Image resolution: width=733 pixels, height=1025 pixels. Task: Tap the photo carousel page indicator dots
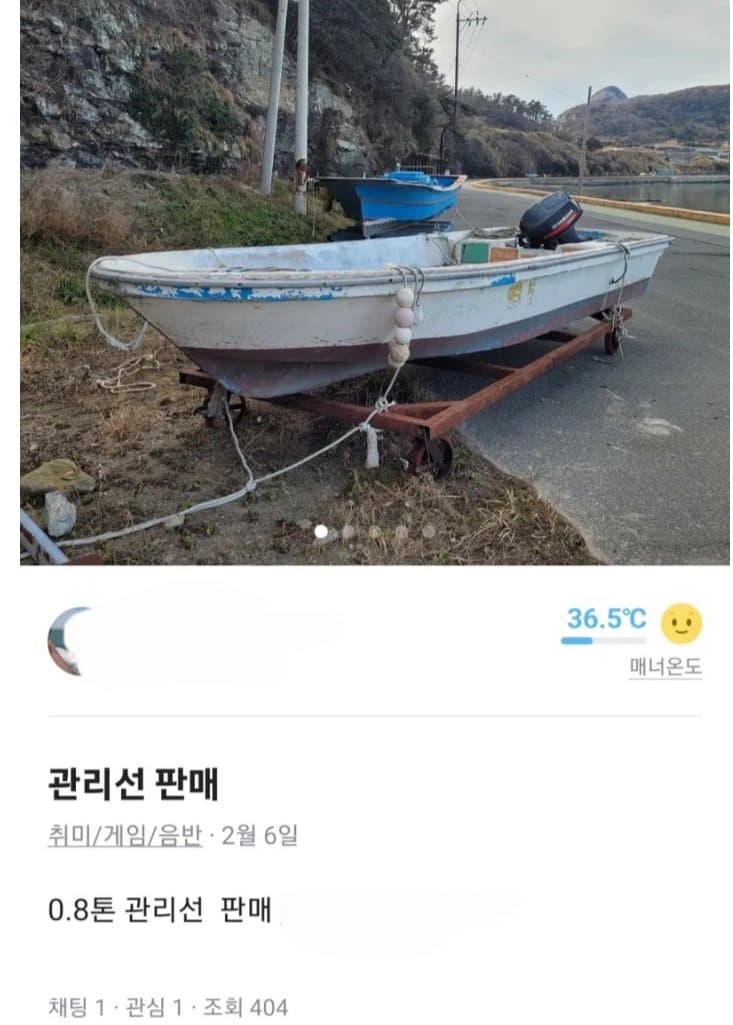click(374, 532)
